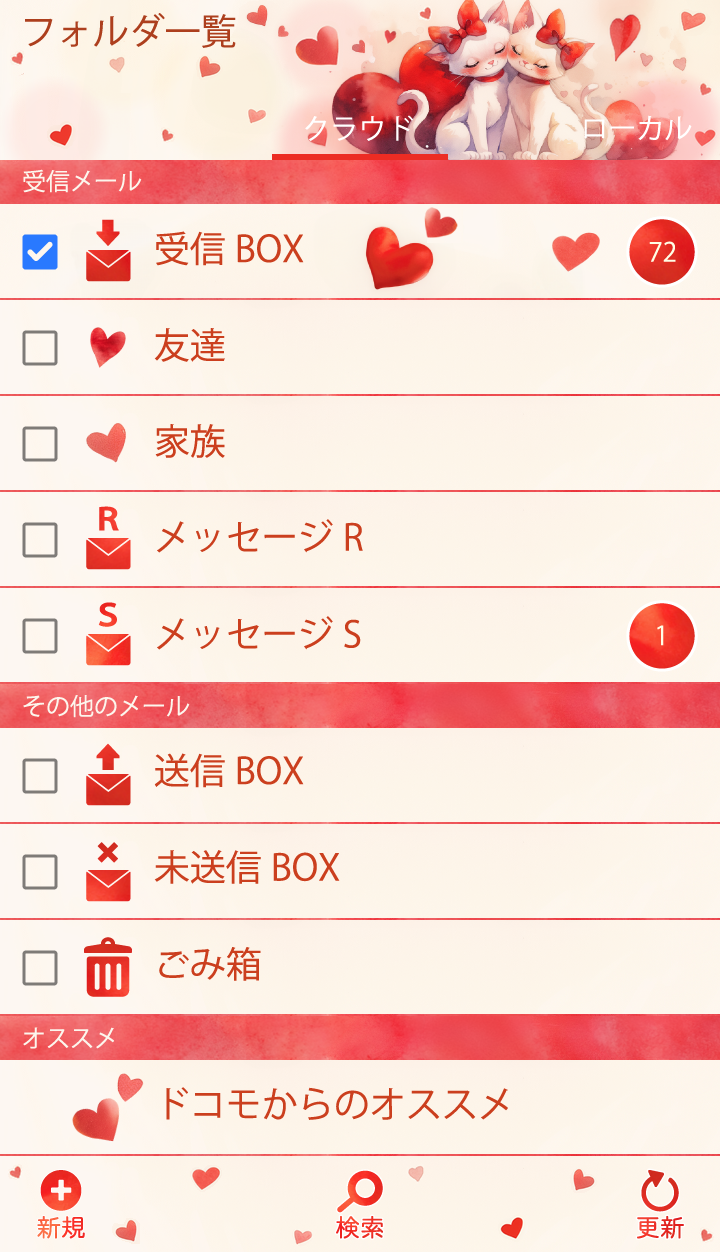This screenshot has width=720, height=1252.
Task: Check the メッセージ R checkbox
Action: coord(40,540)
